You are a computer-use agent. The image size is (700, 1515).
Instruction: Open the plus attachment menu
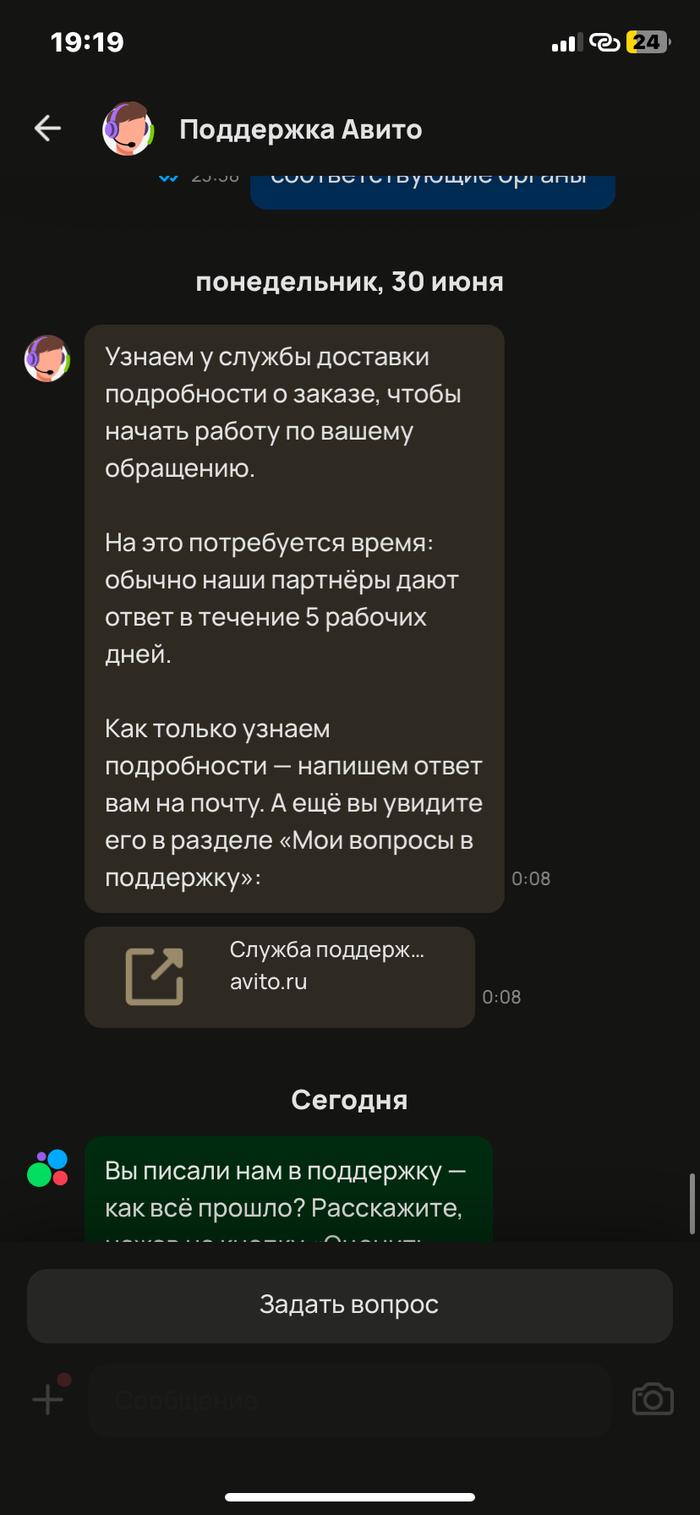[48, 1398]
